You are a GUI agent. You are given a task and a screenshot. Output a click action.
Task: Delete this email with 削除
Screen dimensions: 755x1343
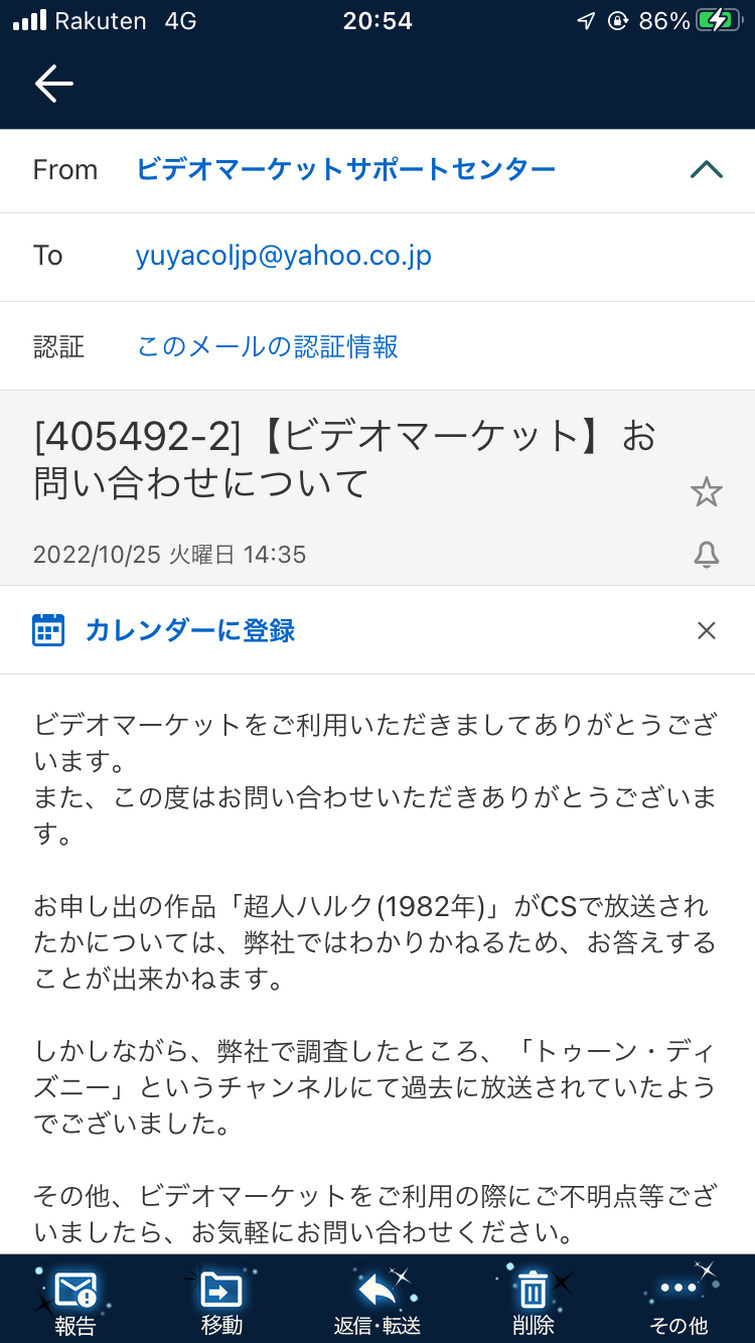click(532, 1302)
